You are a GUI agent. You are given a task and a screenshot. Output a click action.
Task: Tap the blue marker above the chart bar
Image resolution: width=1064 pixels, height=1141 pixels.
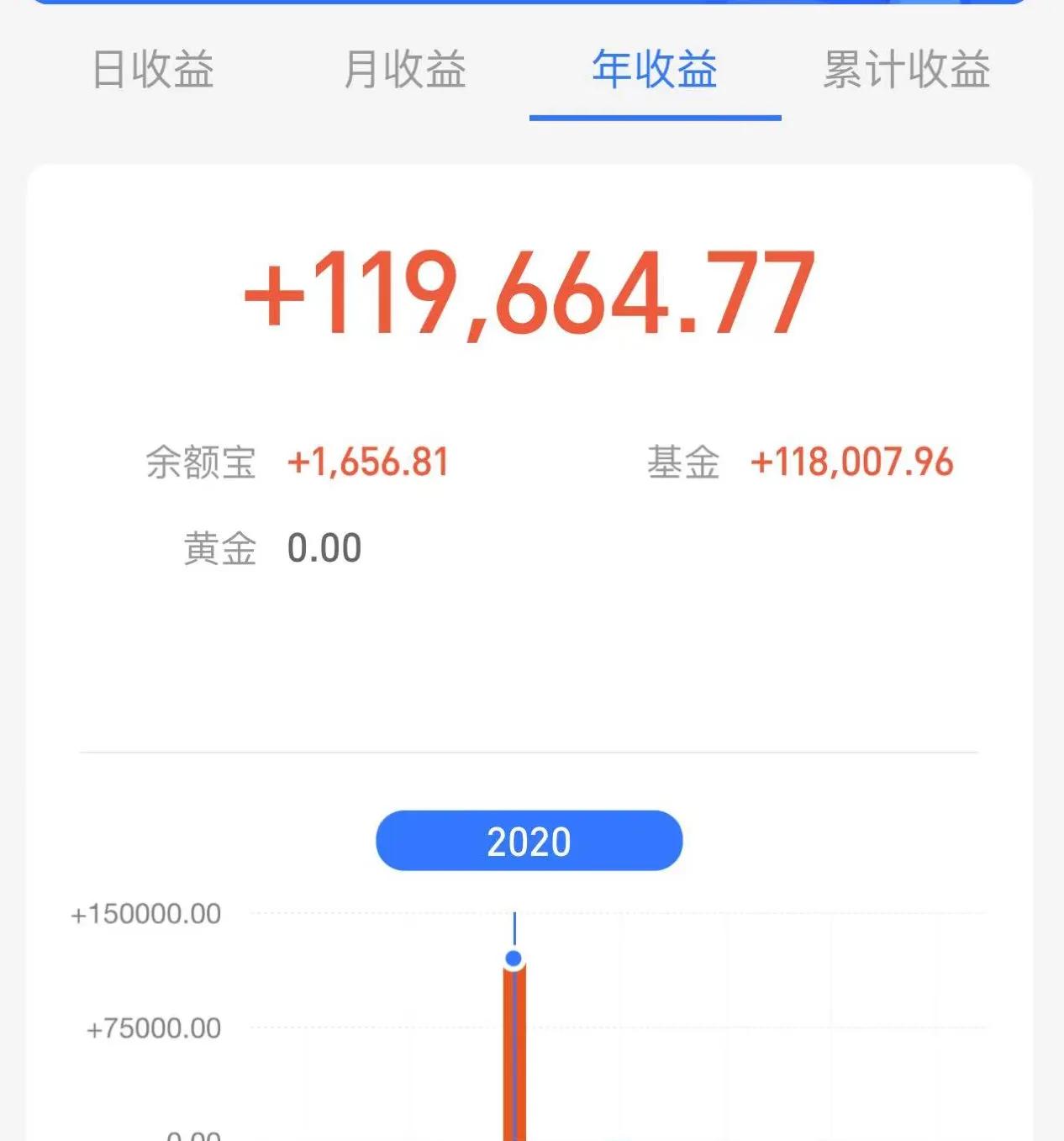[x=514, y=957]
